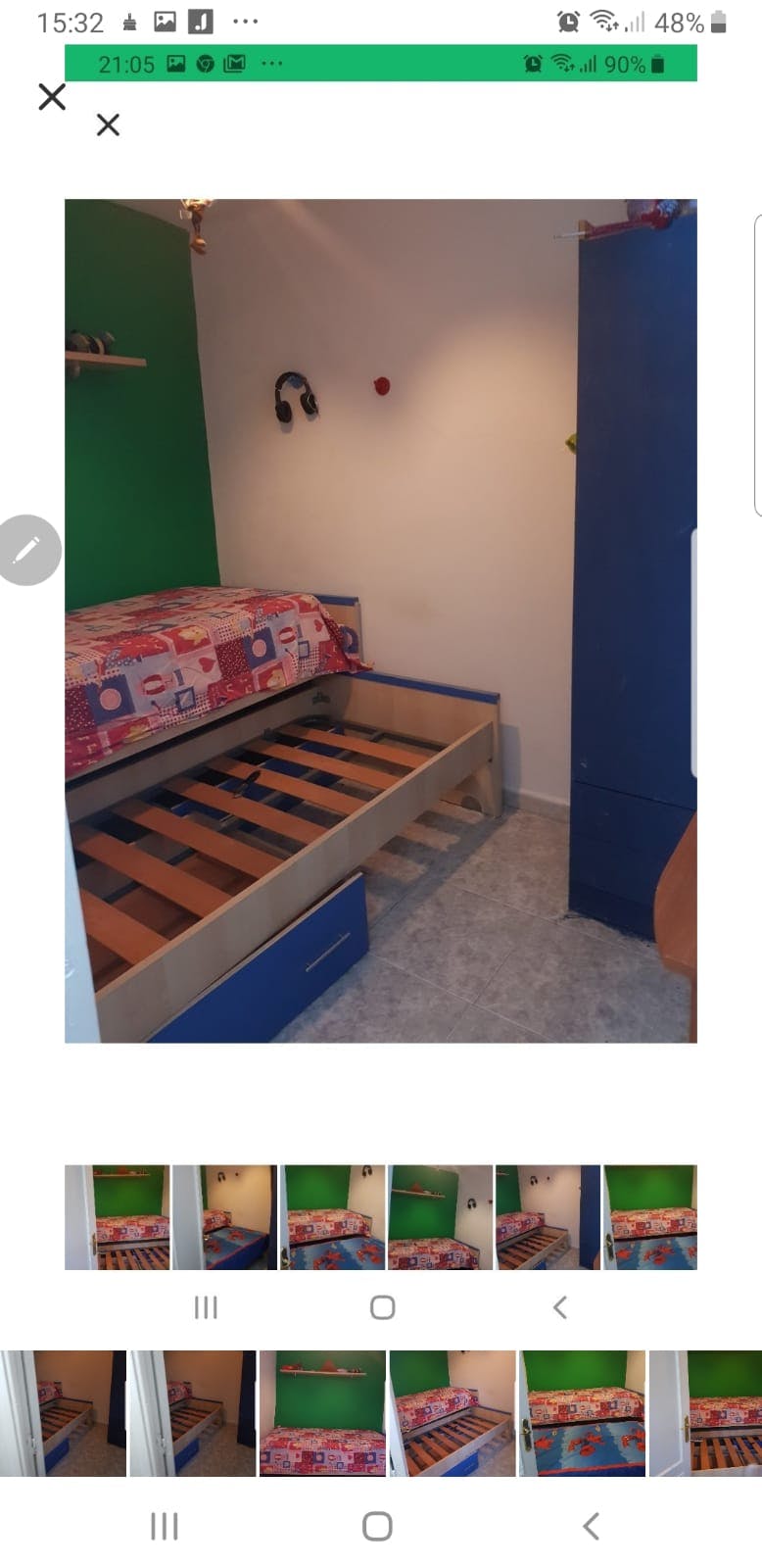Close the photo viewer
The height and width of the screenshot is (1568, 762).
tap(52, 96)
